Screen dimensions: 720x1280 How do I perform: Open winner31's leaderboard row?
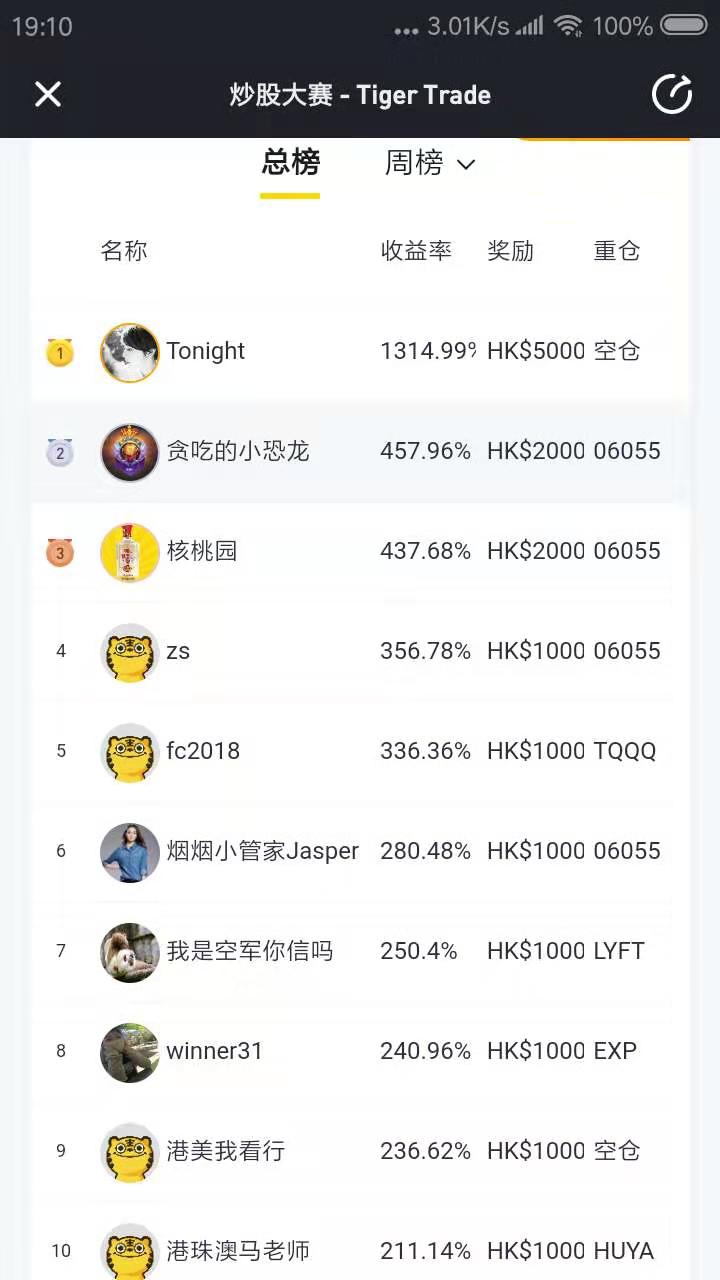[360, 1051]
